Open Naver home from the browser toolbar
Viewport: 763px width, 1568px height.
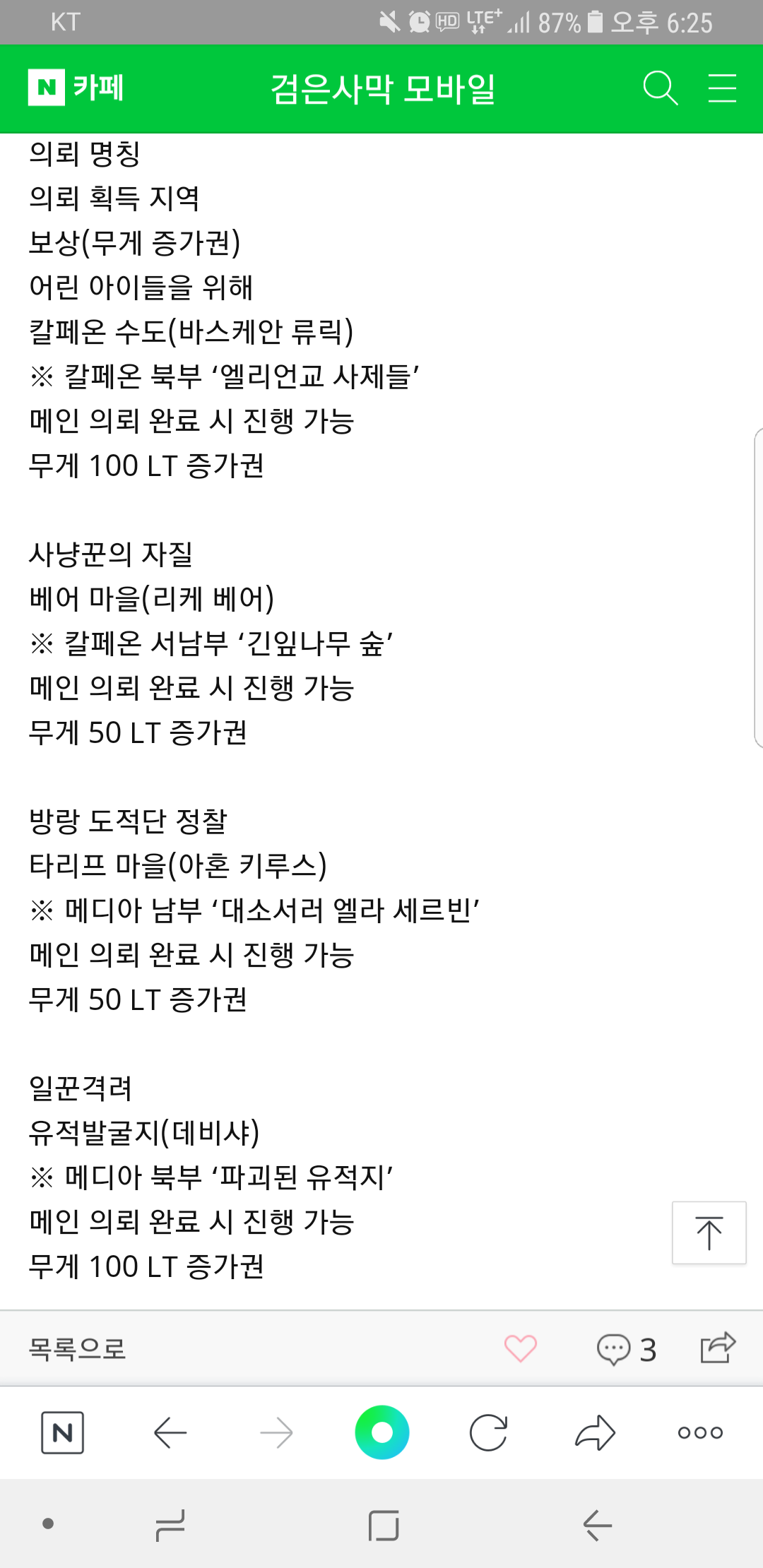pyautogui.click(x=63, y=1432)
